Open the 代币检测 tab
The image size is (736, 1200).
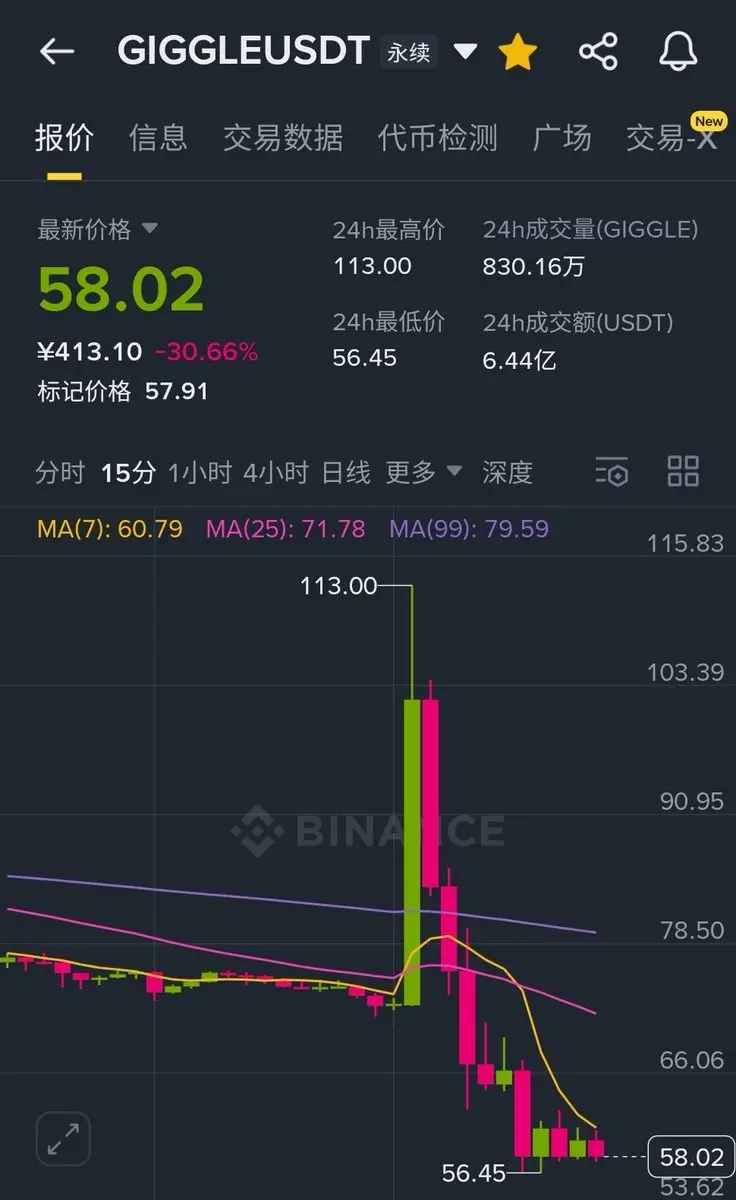click(438, 137)
